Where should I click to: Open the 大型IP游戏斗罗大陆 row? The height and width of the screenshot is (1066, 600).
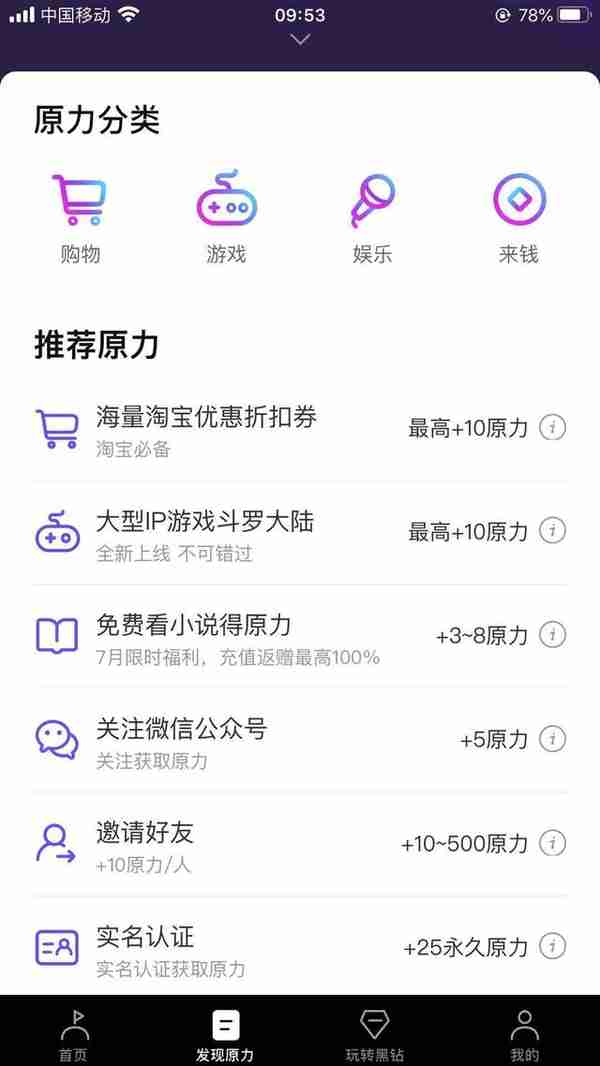(300, 533)
